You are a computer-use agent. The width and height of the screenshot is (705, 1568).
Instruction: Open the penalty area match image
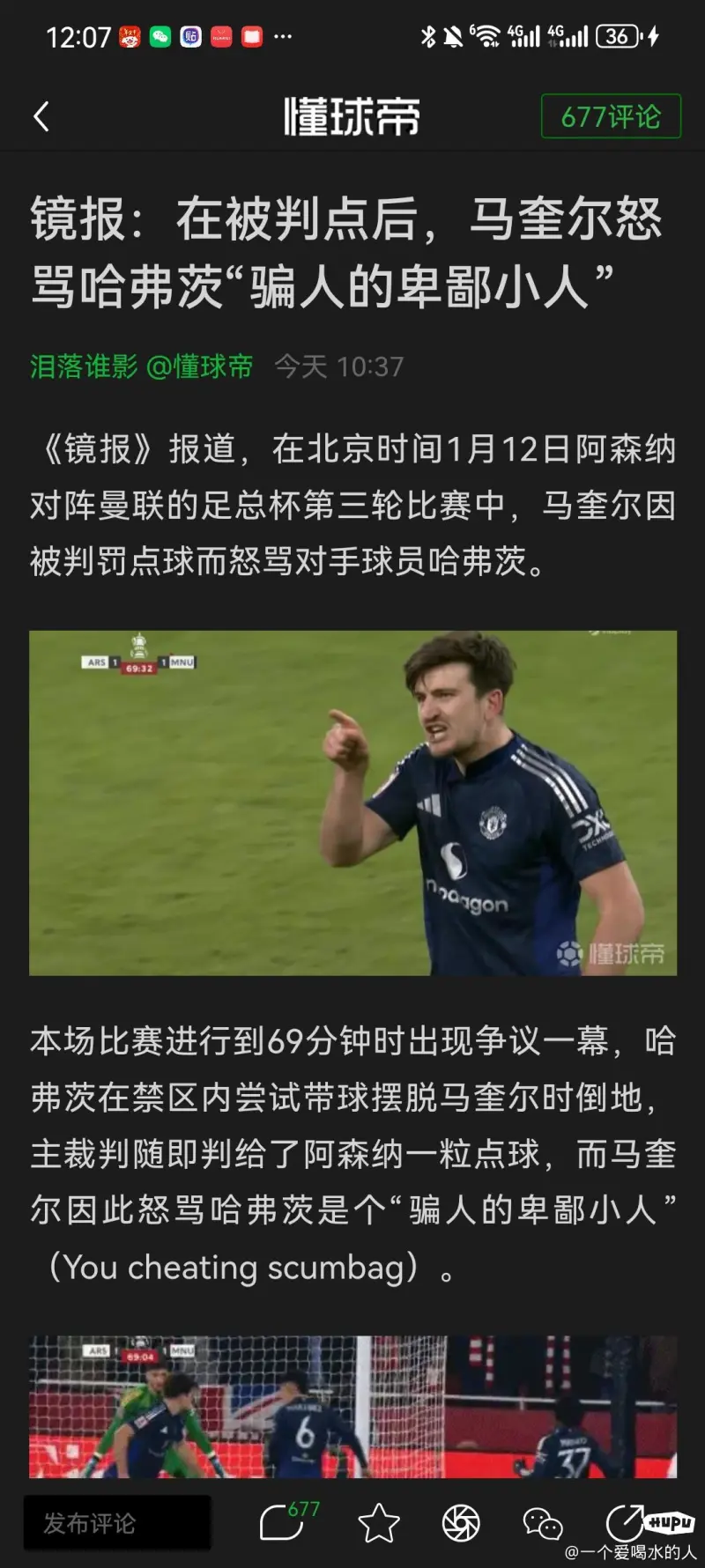[352, 1406]
